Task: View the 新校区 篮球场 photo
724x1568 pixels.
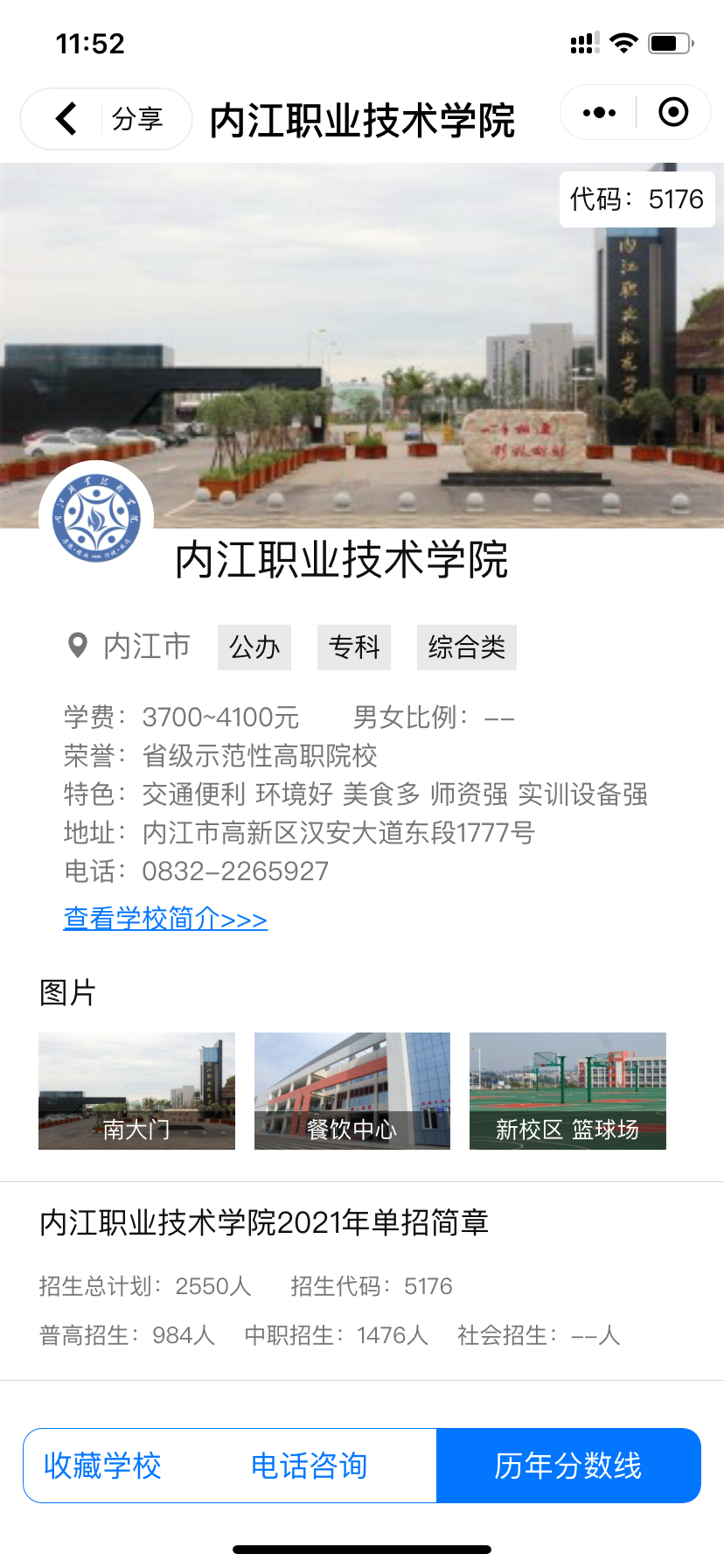Action: tap(567, 1090)
